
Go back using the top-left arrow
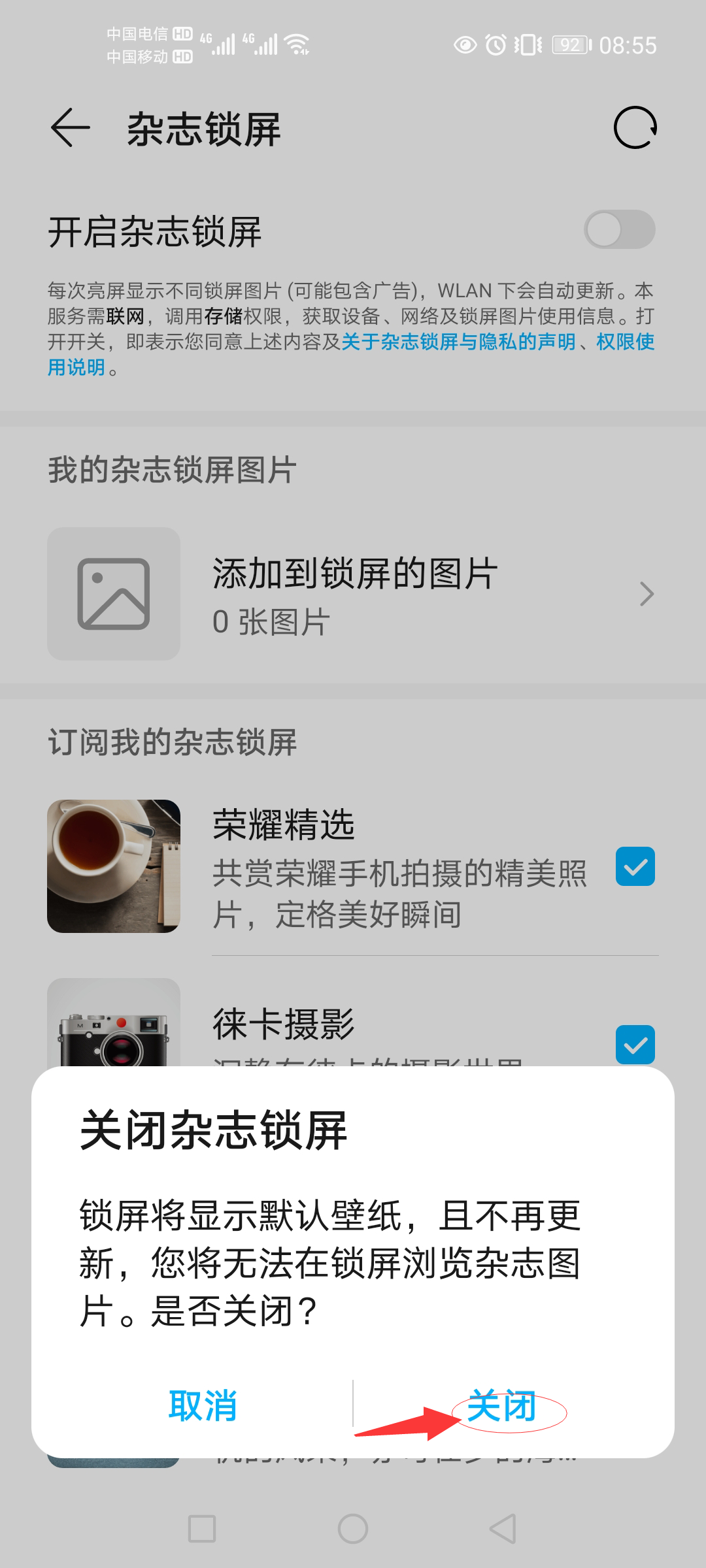tap(70, 127)
